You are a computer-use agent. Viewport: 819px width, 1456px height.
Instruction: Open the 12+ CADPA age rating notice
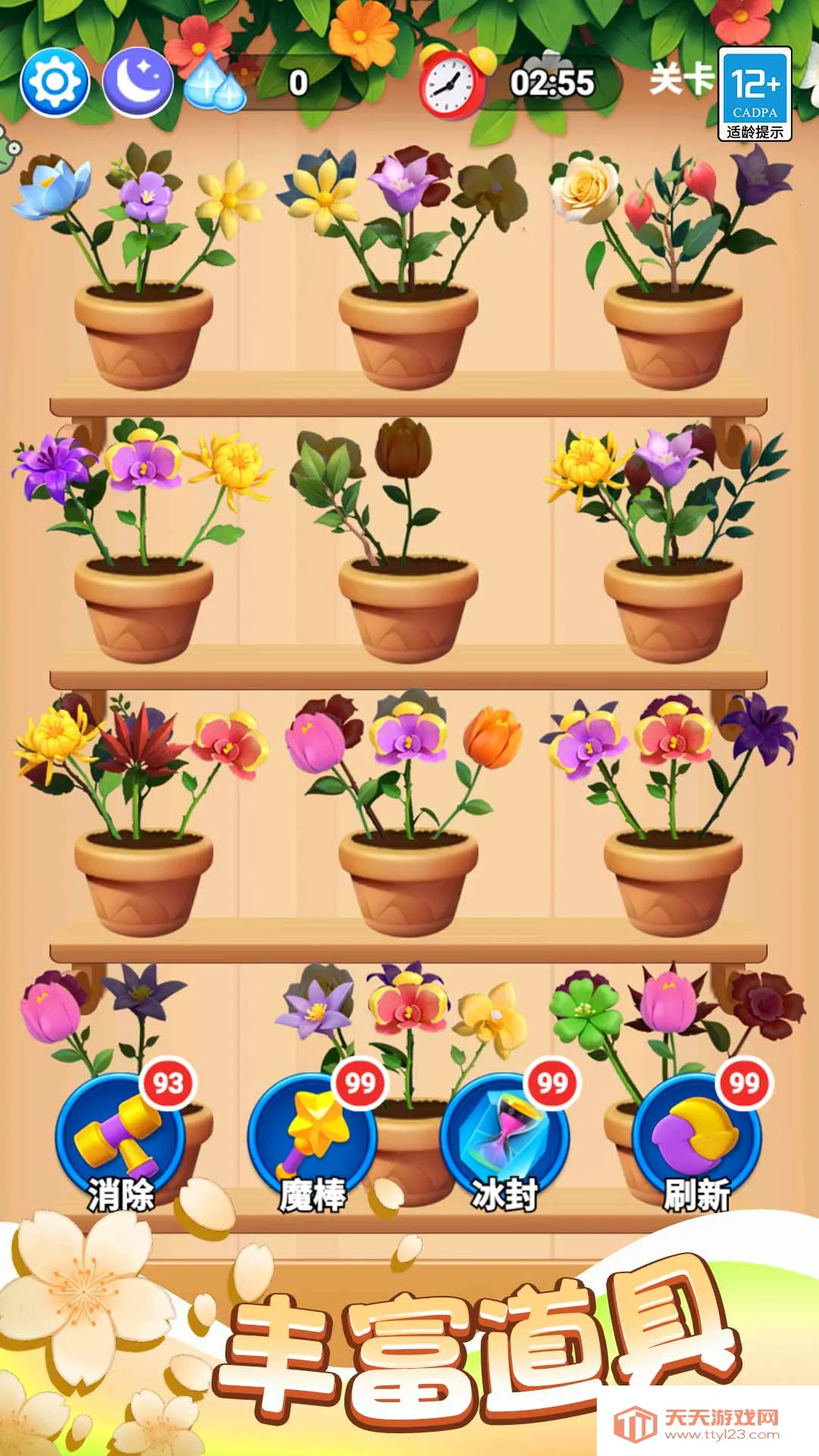coord(755,94)
